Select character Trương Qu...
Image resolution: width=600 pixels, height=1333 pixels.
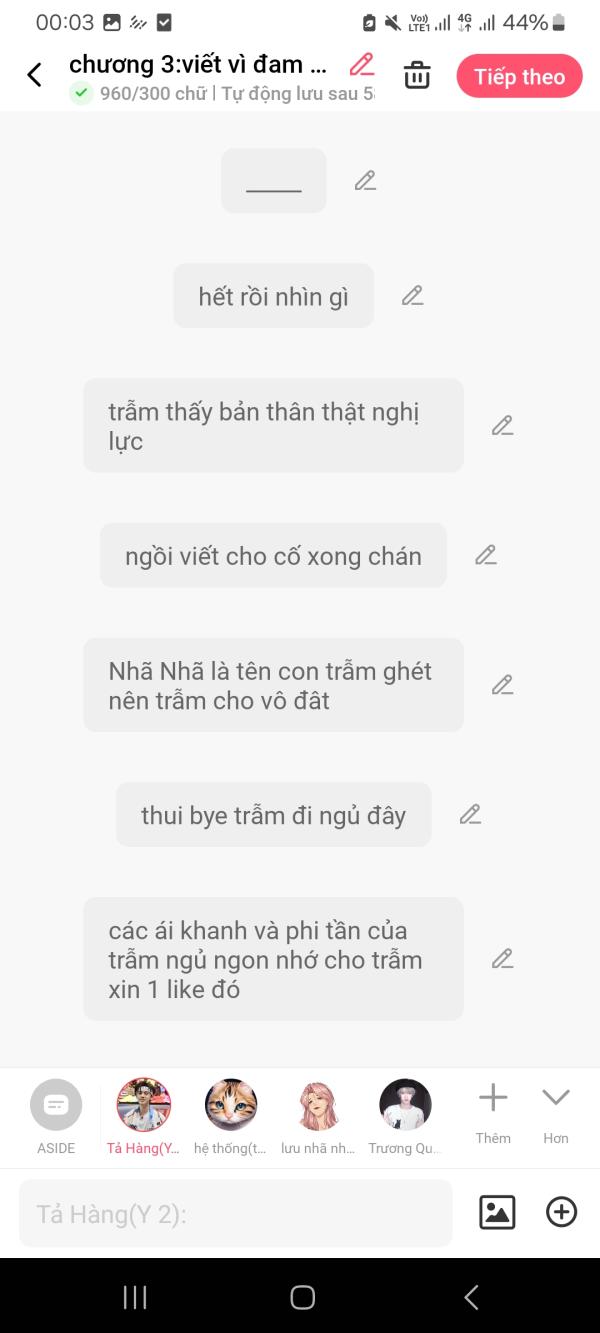click(405, 1117)
